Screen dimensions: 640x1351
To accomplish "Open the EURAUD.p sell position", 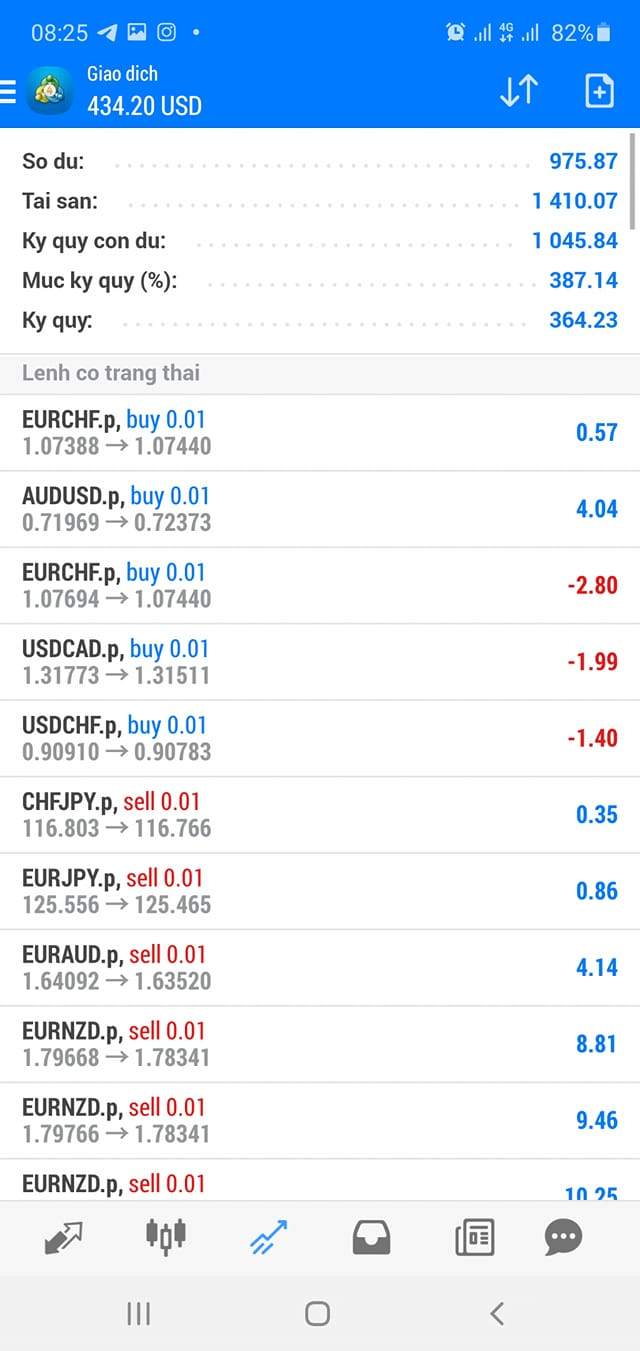I will click(x=320, y=968).
